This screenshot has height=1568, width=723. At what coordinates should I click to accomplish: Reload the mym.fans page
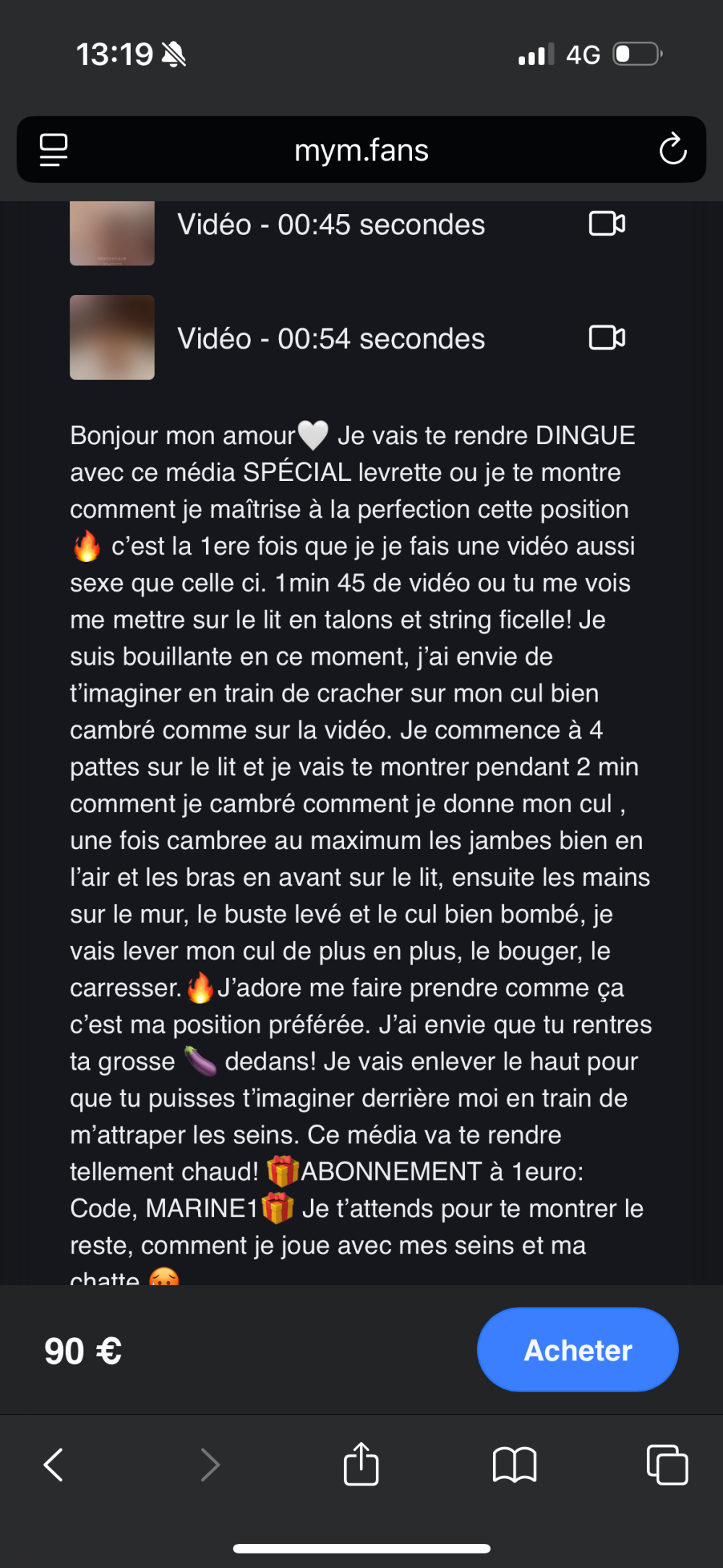(672, 150)
